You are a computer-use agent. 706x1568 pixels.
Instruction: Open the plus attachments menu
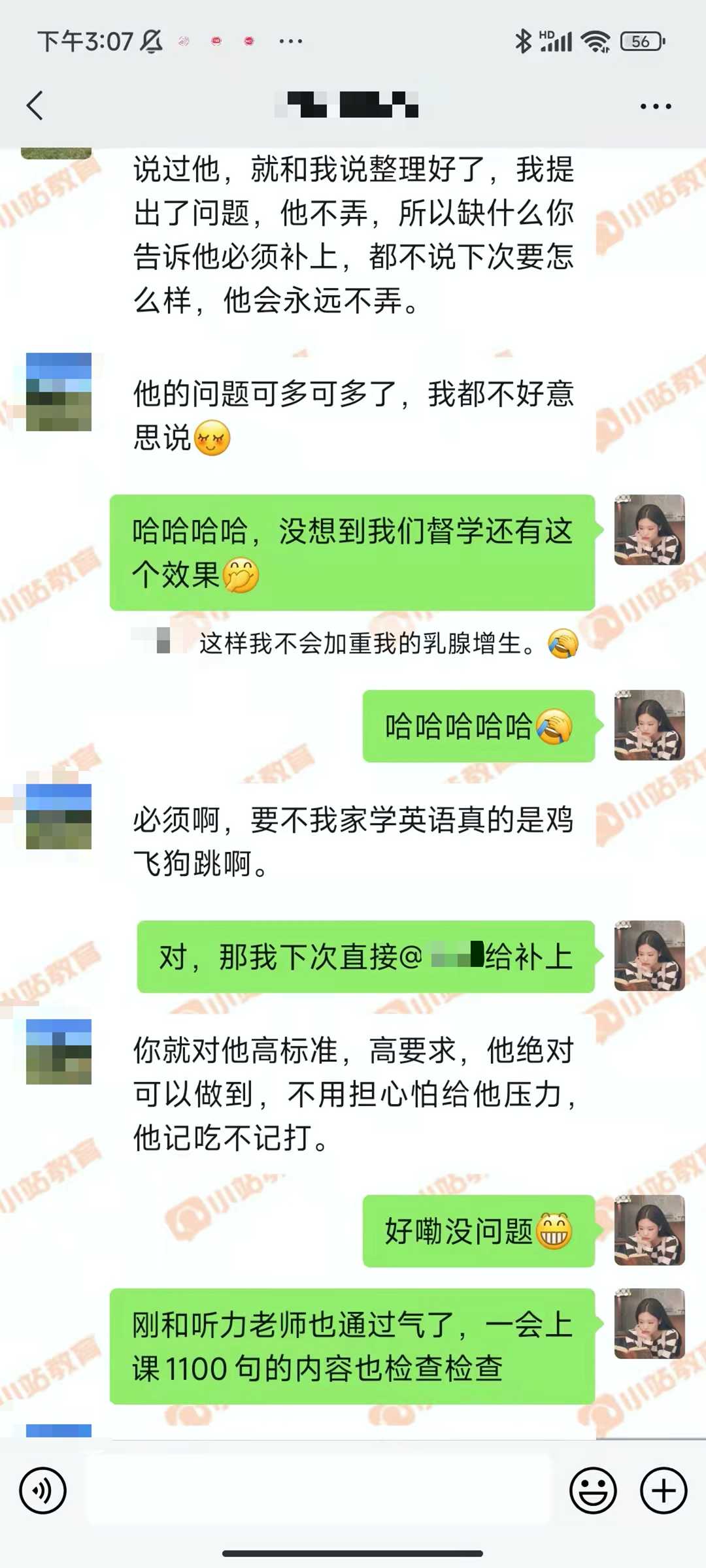664,1491
